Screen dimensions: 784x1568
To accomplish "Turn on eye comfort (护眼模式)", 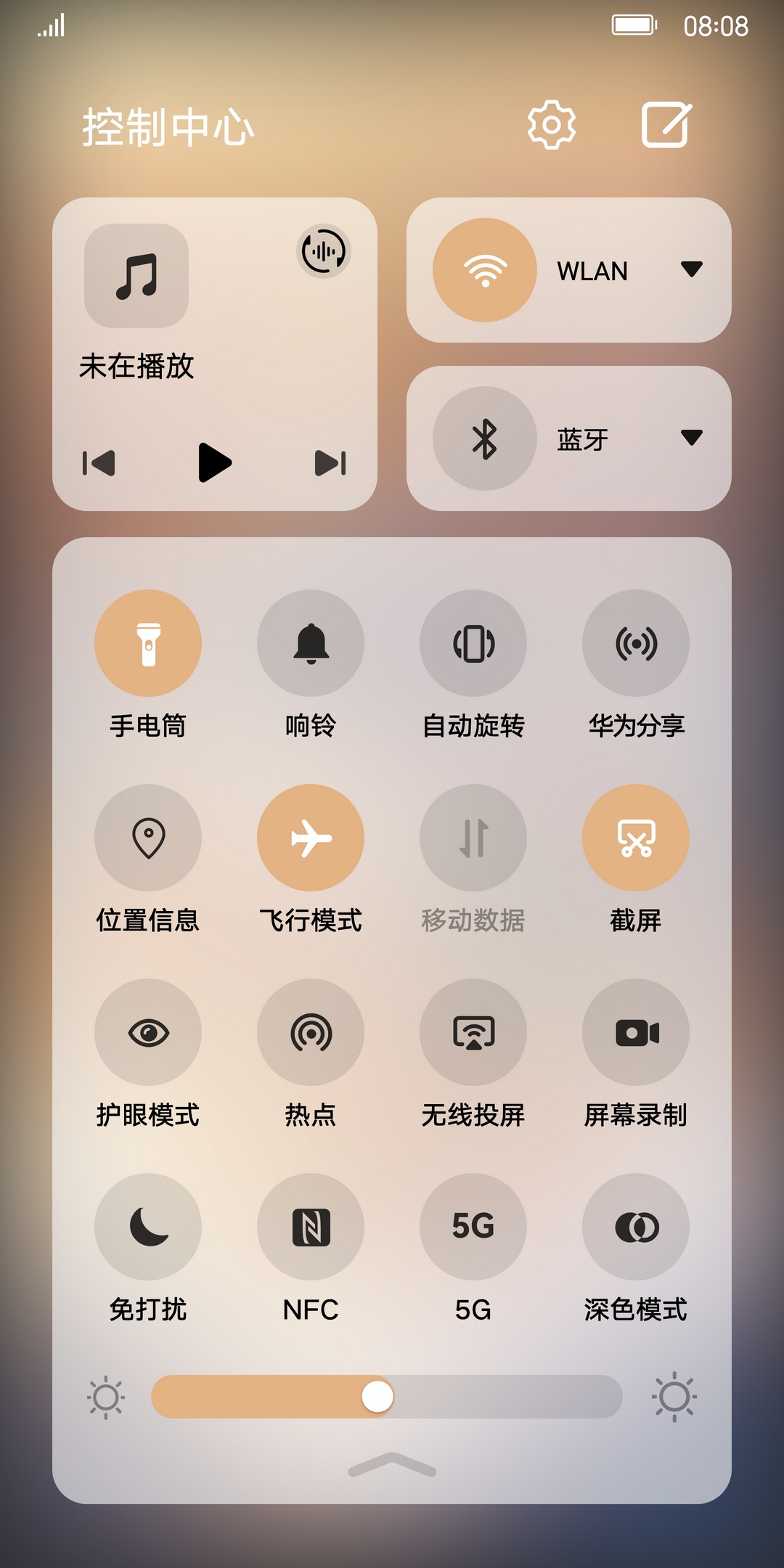I will click(148, 1032).
